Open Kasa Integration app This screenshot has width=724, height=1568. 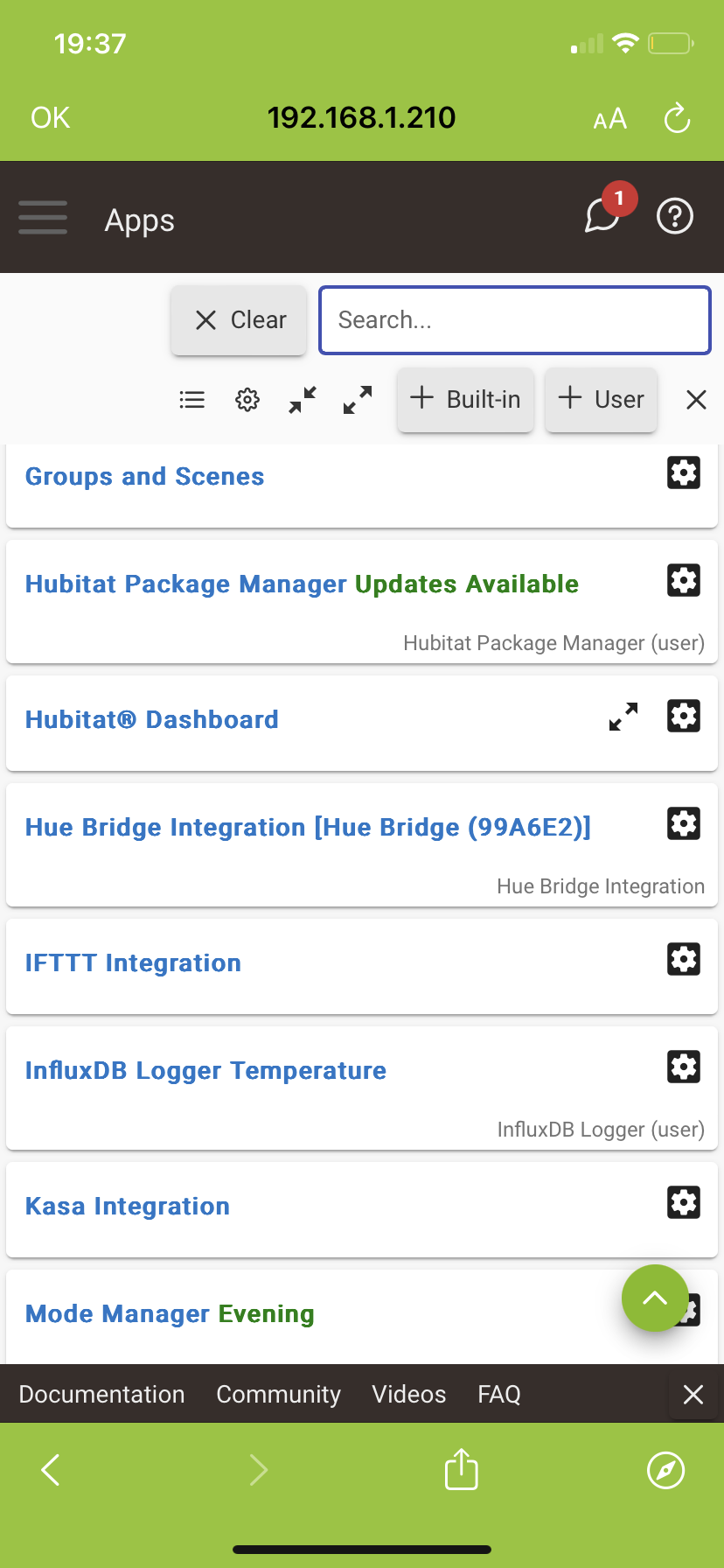point(128,1207)
